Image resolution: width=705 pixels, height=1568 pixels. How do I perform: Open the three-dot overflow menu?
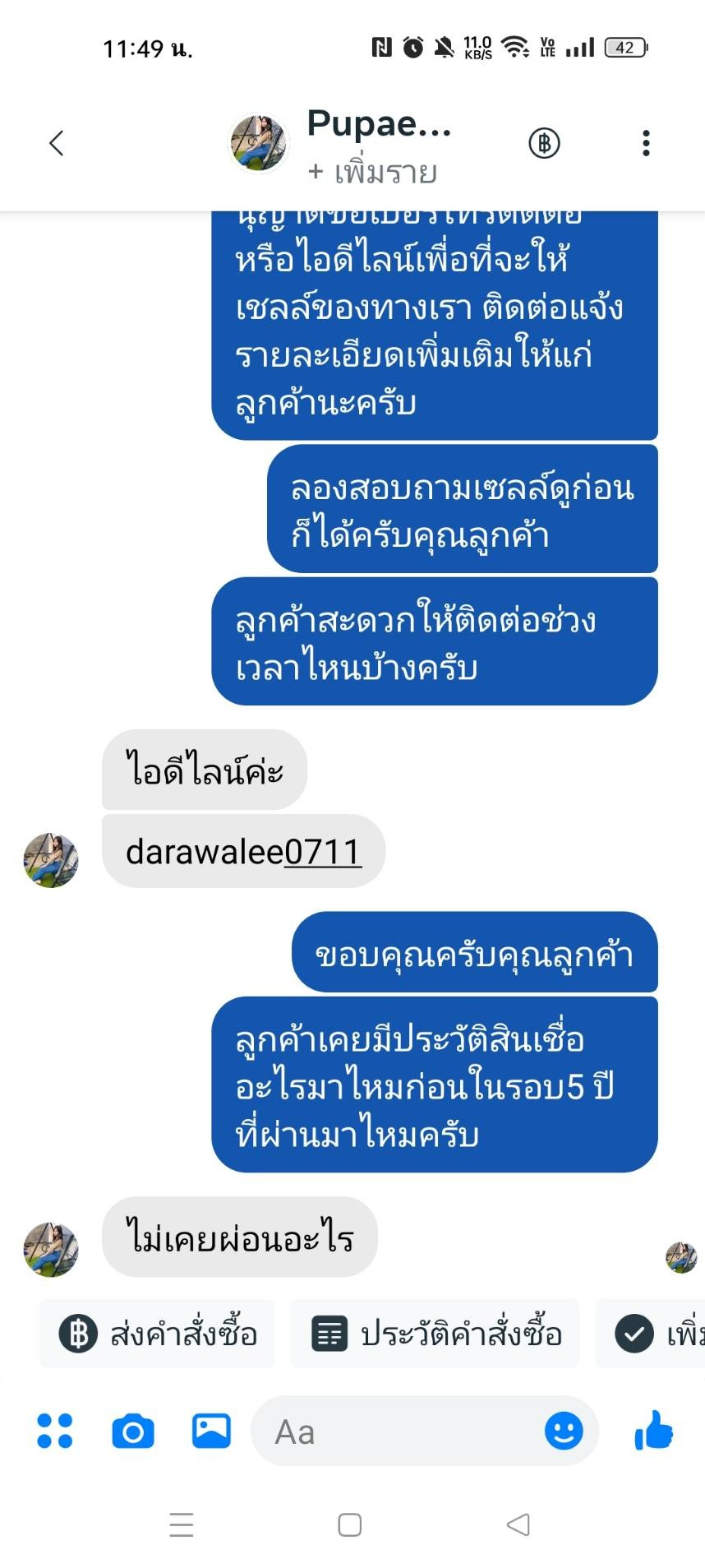(x=647, y=143)
